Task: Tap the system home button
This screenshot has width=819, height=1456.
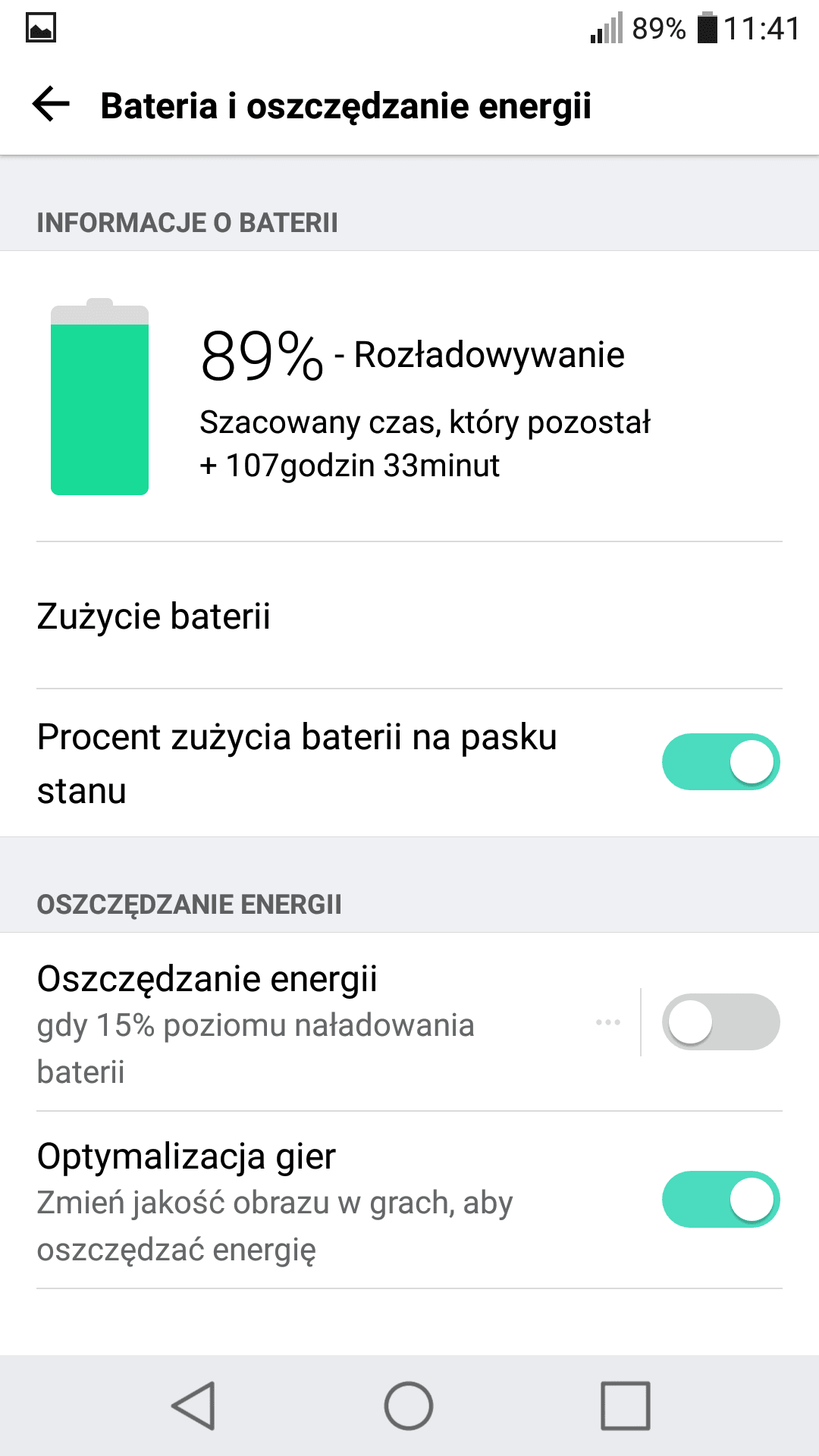Action: pyautogui.click(x=409, y=1406)
